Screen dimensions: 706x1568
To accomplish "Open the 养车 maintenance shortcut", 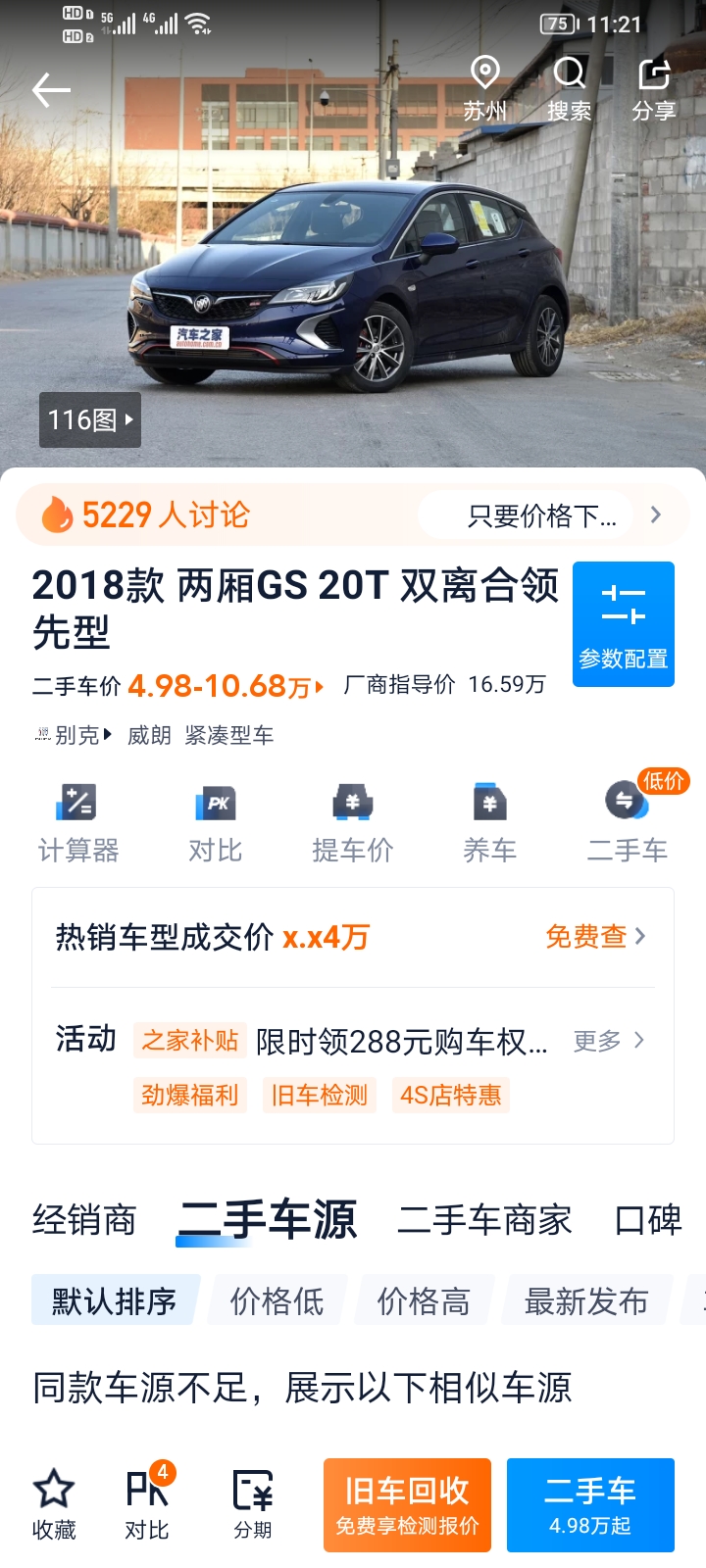I will click(x=490, y=823).
